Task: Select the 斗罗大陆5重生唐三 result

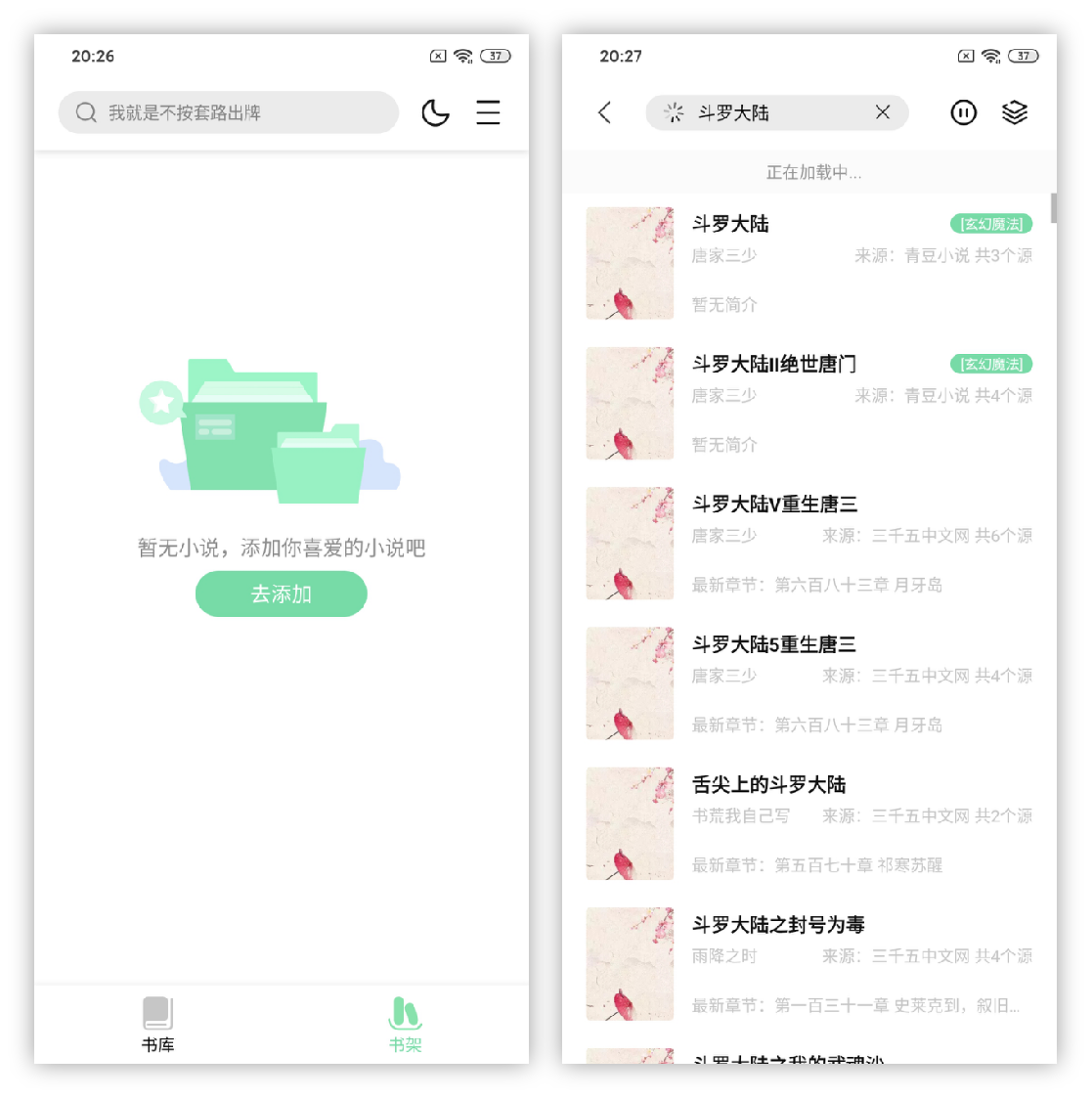Action: [809, 682]
